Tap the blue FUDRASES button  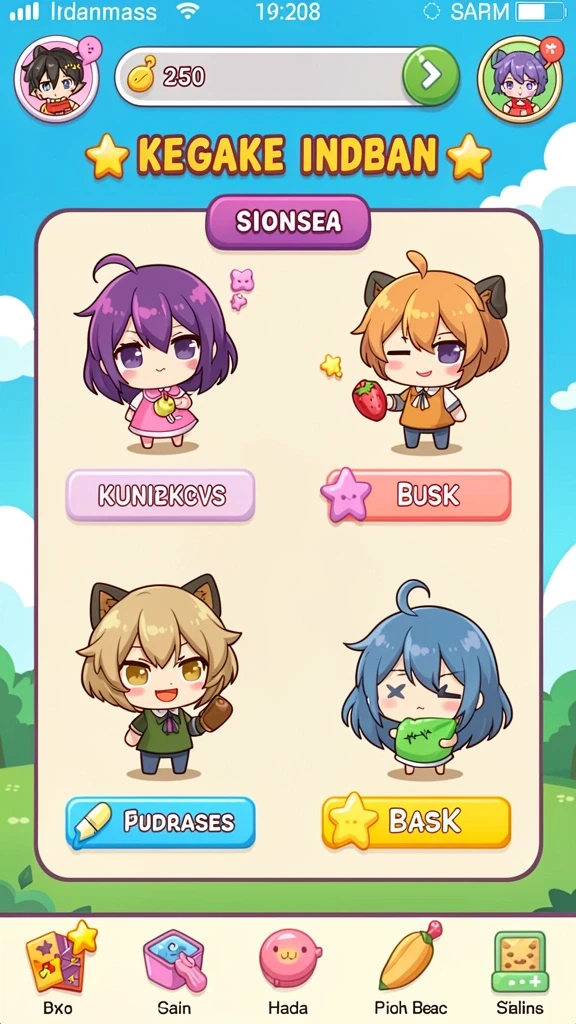pyautogui.click(x=161, y=822)
